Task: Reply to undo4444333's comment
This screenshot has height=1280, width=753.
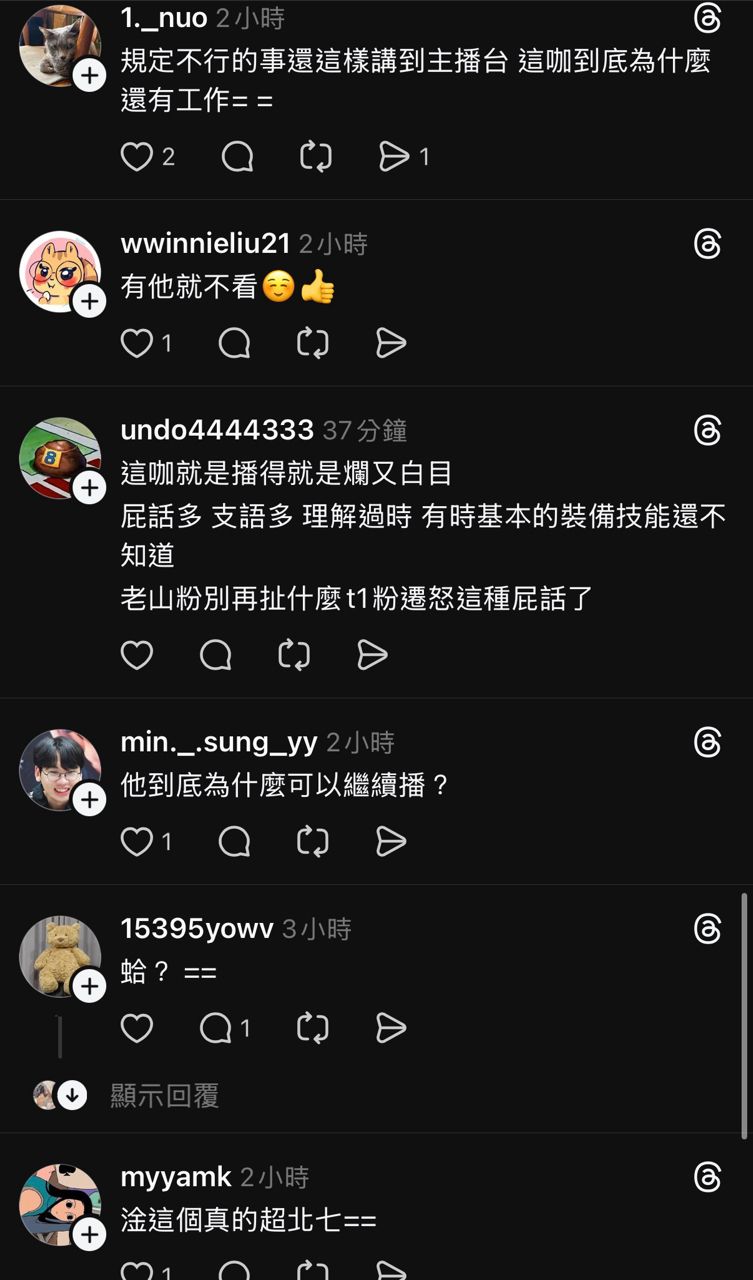Action: pos(216,655)
